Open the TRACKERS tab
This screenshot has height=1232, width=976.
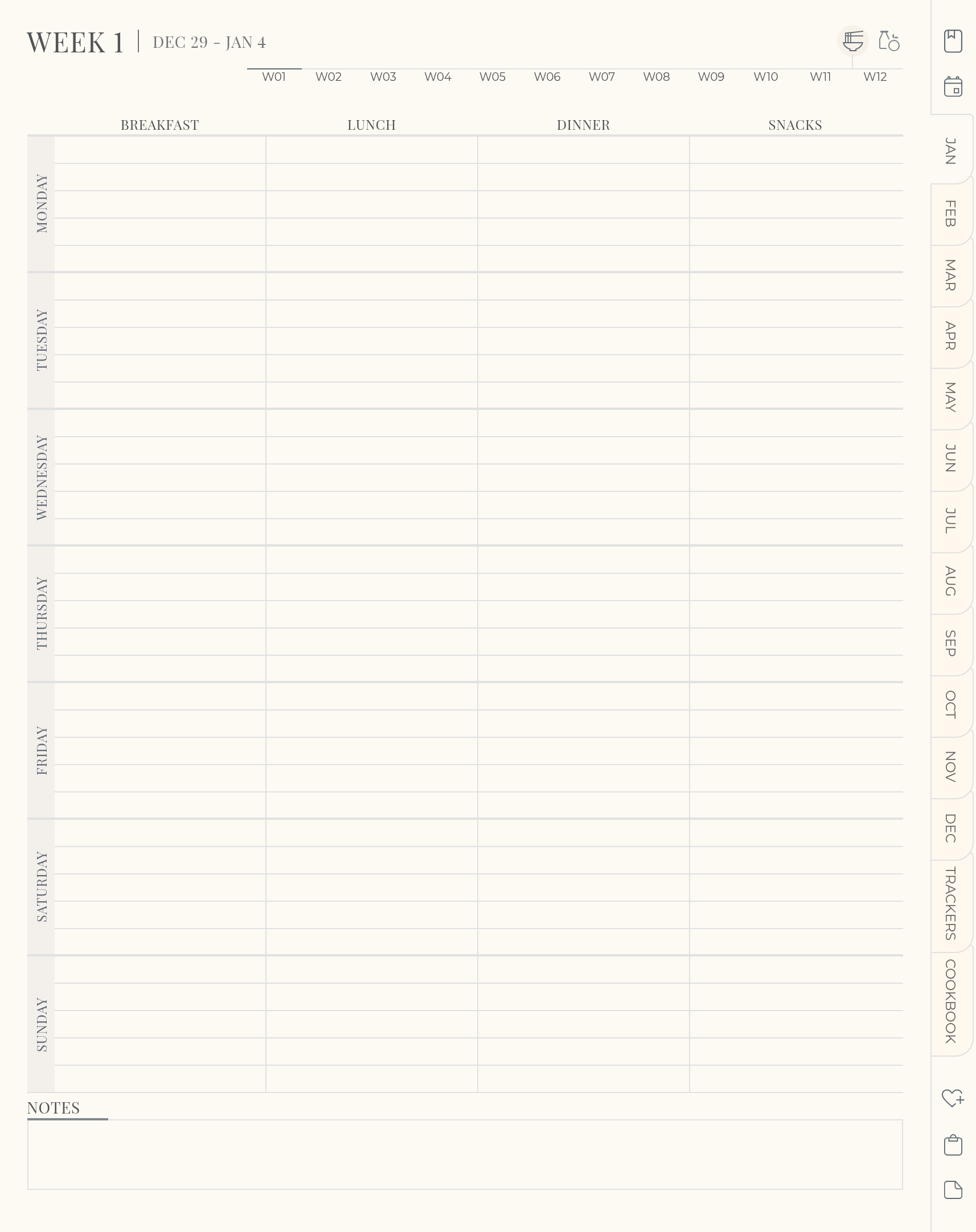pyautogui.click(x=950, y=904)
